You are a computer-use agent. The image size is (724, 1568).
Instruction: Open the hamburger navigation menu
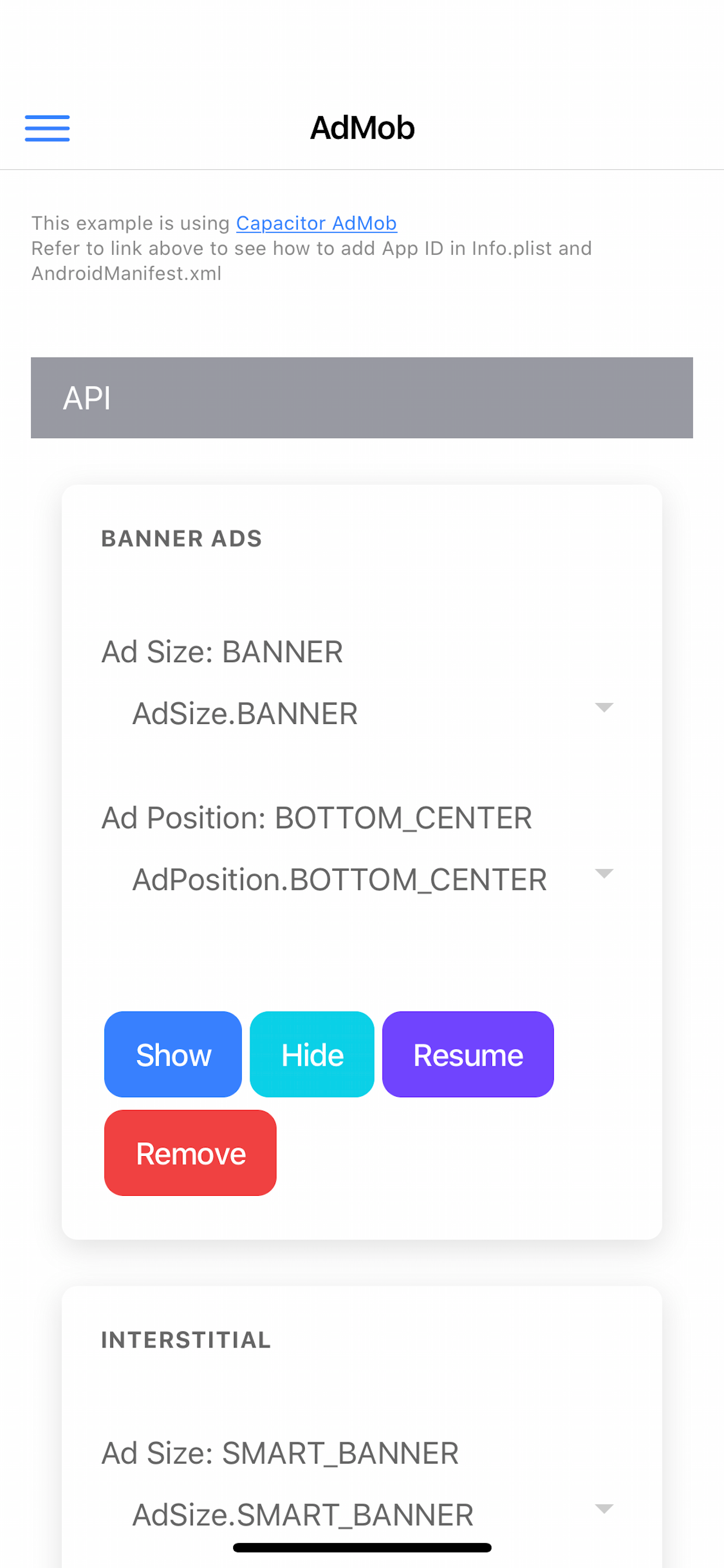point(47,128)
